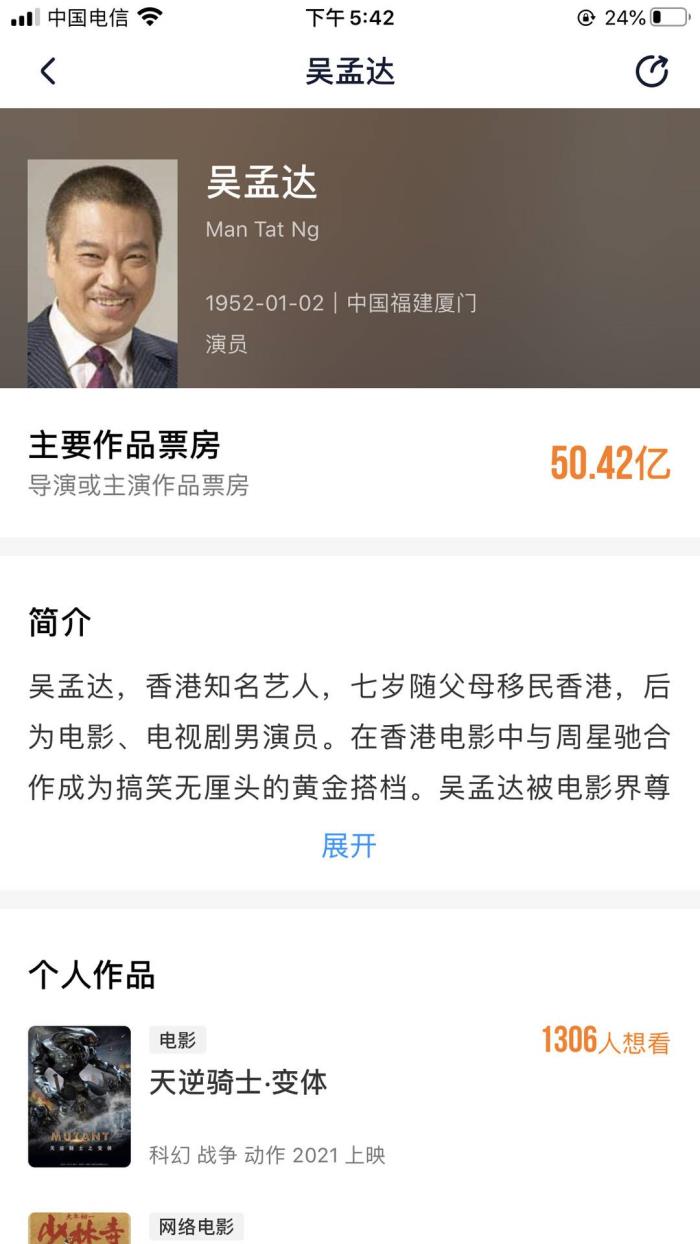
Task: View the 主要作品票房 box office details
Action: (349, 464)
